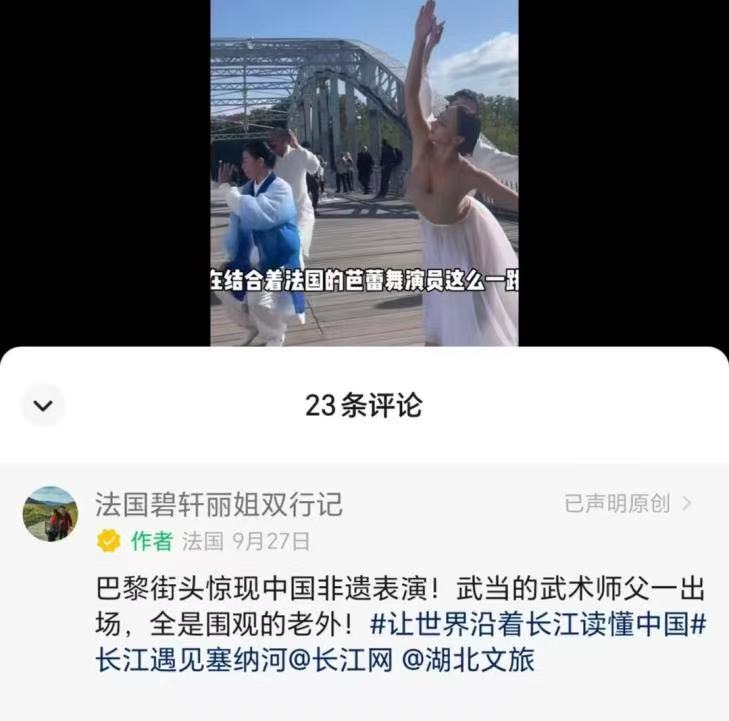Viewport: 729px width, 721px height.
Task: Open author name 法国碧轩丽姐双行记
Action: [218, 504]
